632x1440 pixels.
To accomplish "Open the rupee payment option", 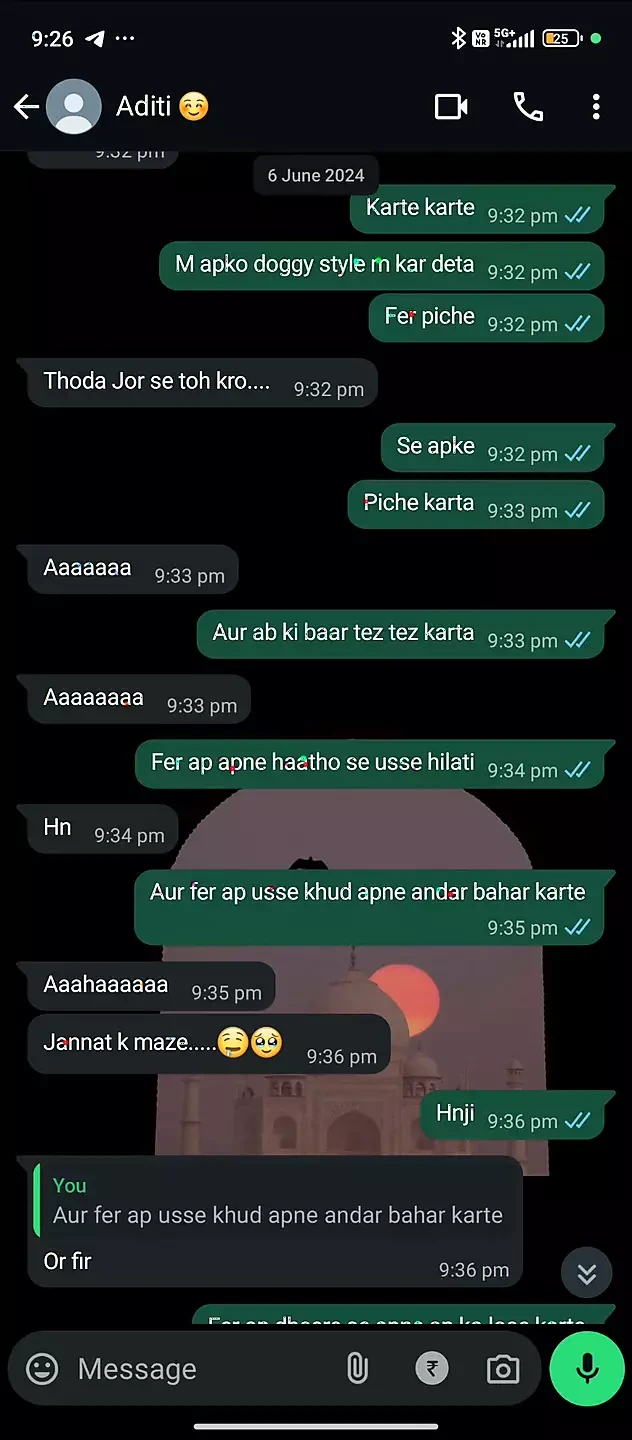I will [x=432, y=1369].
